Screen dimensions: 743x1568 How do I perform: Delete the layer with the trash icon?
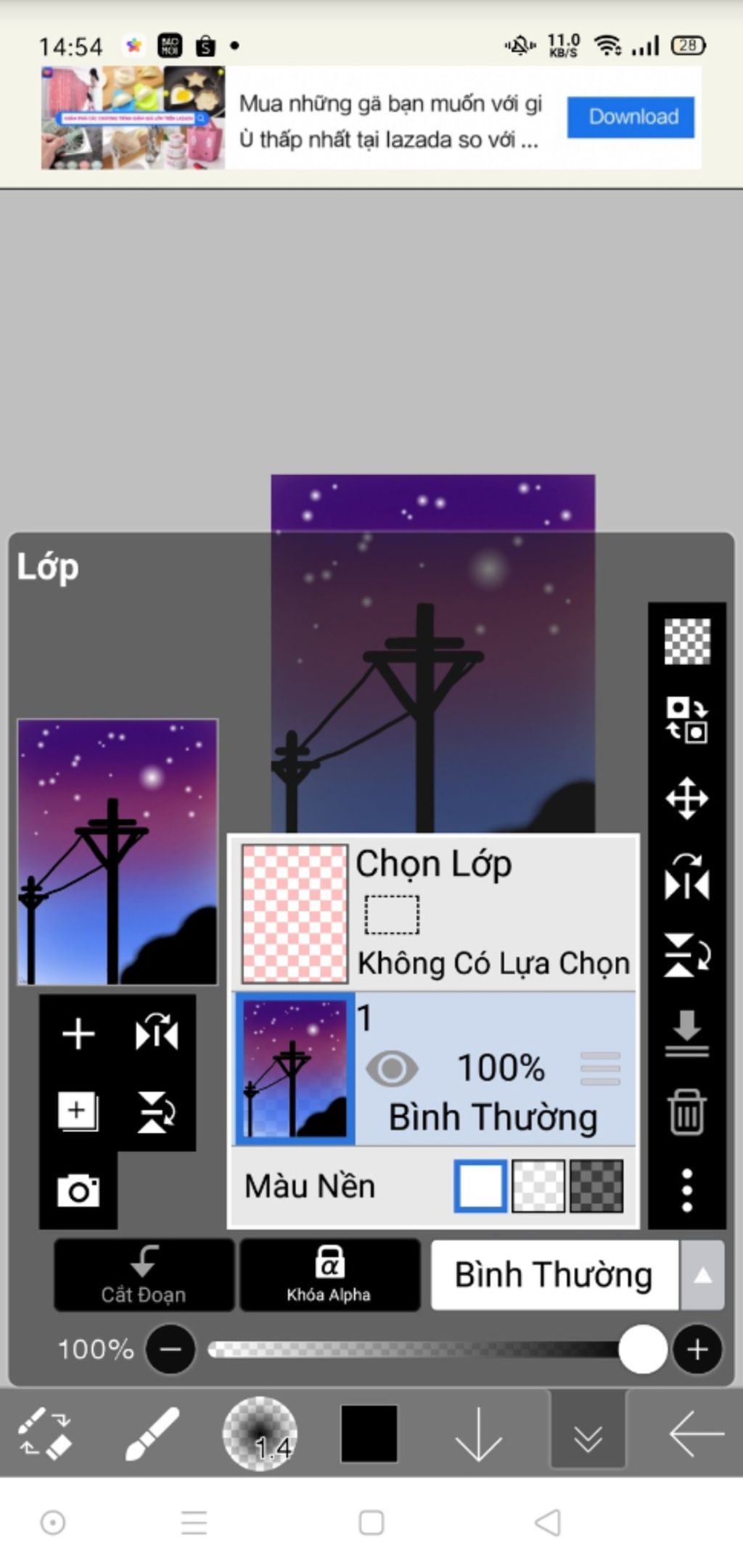pyautogui.click(x=686, y=1111)
